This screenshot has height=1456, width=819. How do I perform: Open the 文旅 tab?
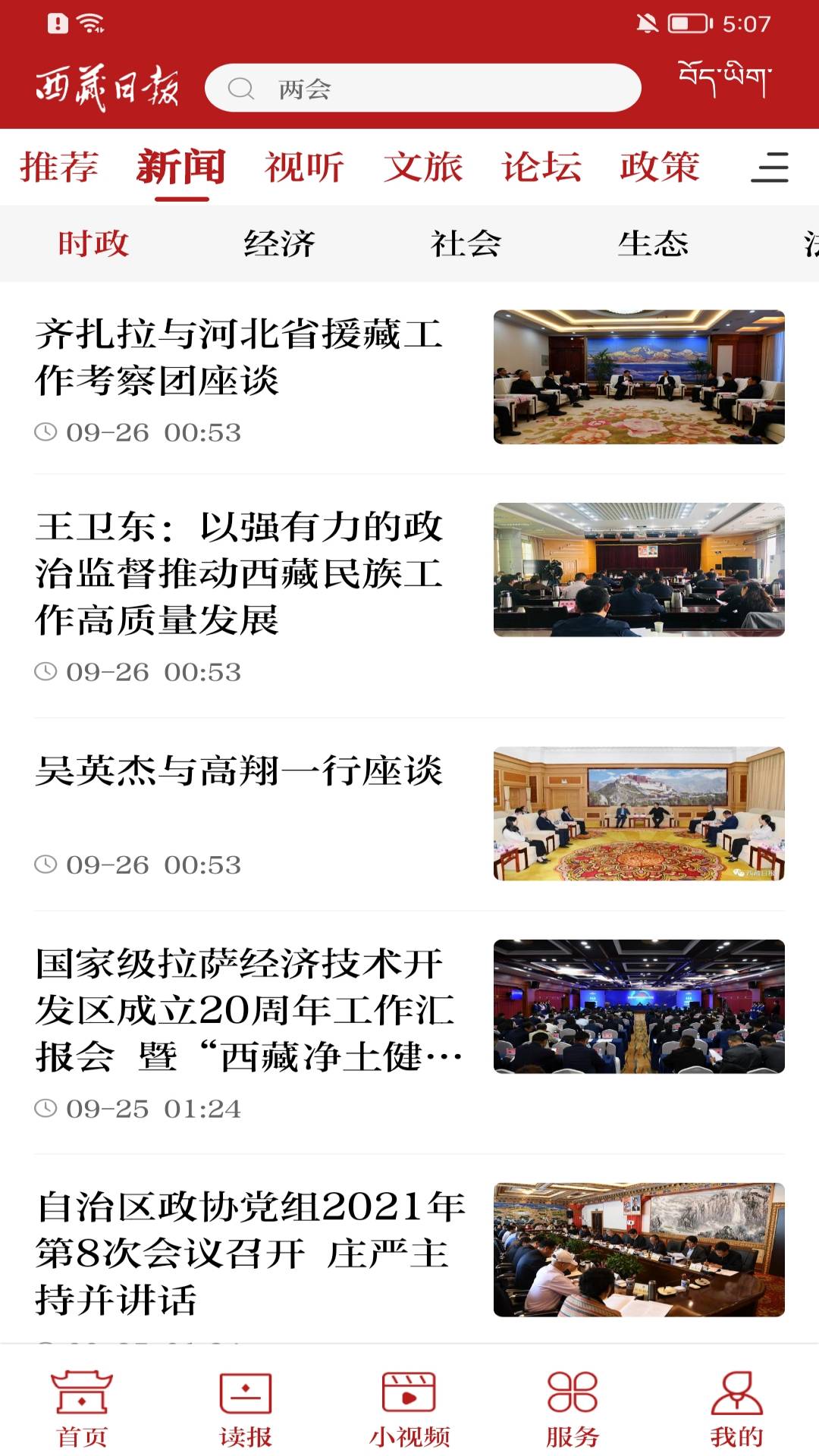point(423,168)
